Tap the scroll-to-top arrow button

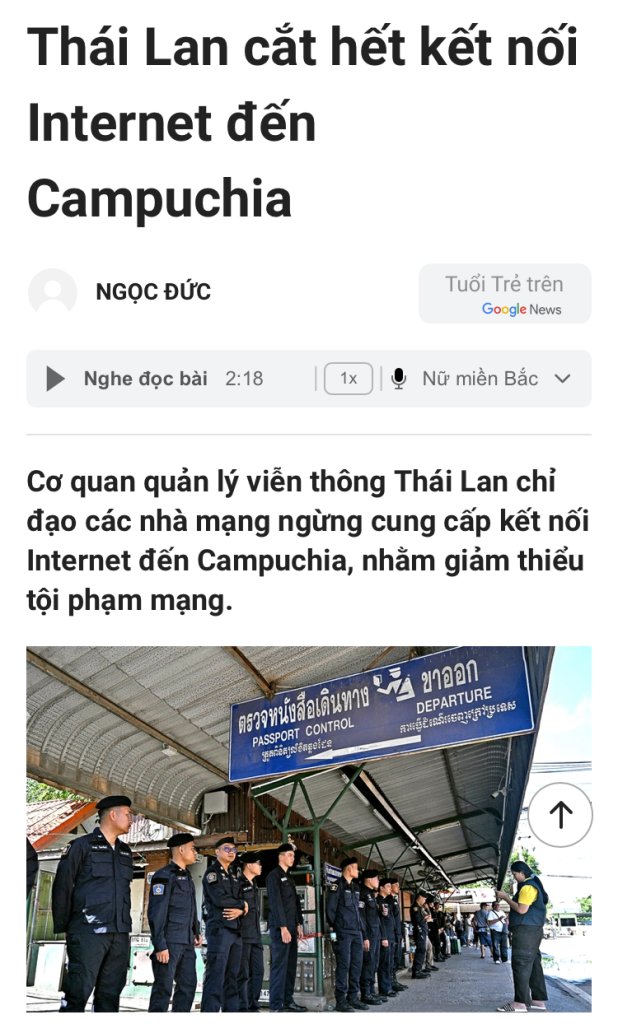coord(560,815)
